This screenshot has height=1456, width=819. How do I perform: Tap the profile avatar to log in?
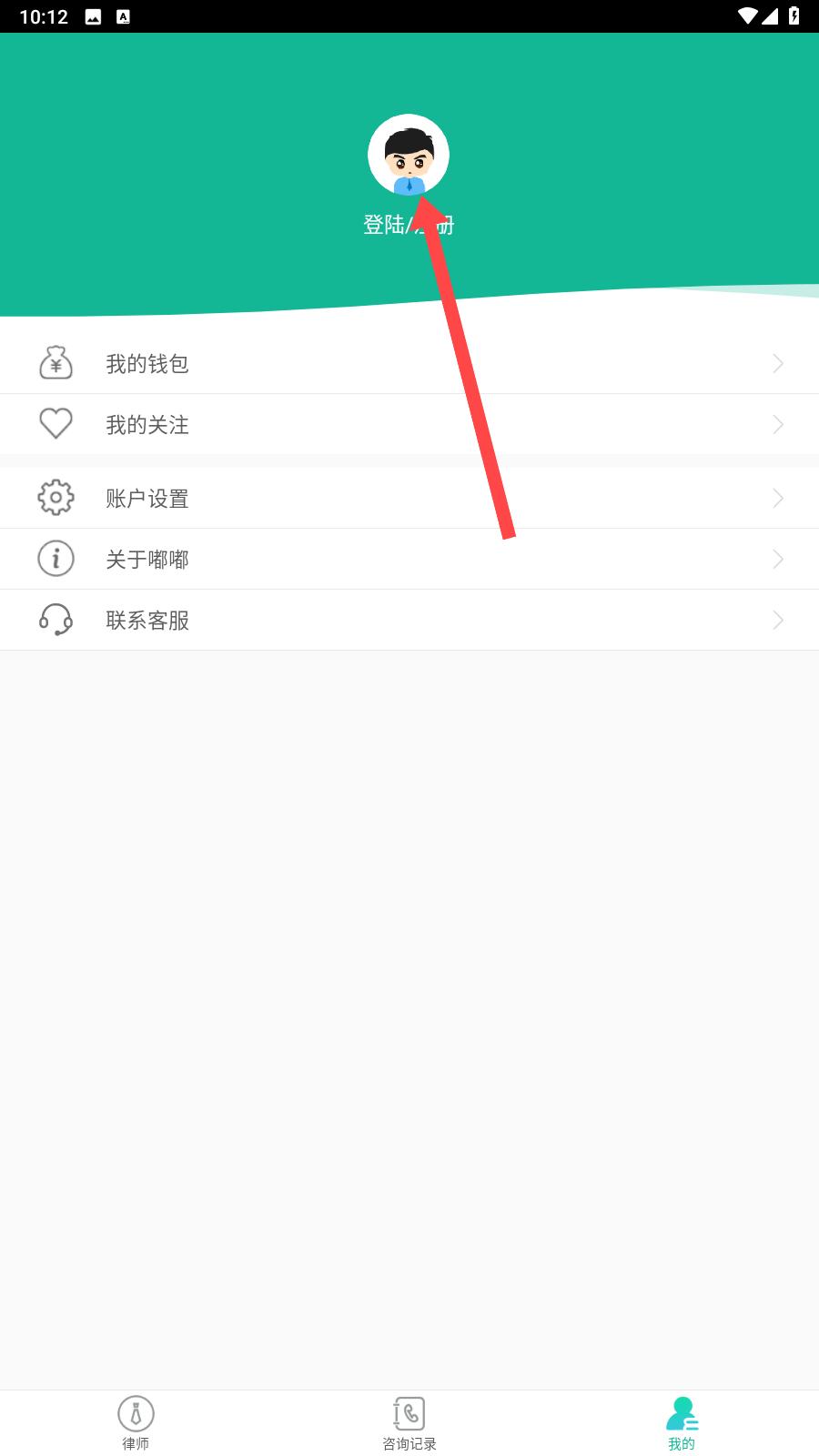(409, 155)
